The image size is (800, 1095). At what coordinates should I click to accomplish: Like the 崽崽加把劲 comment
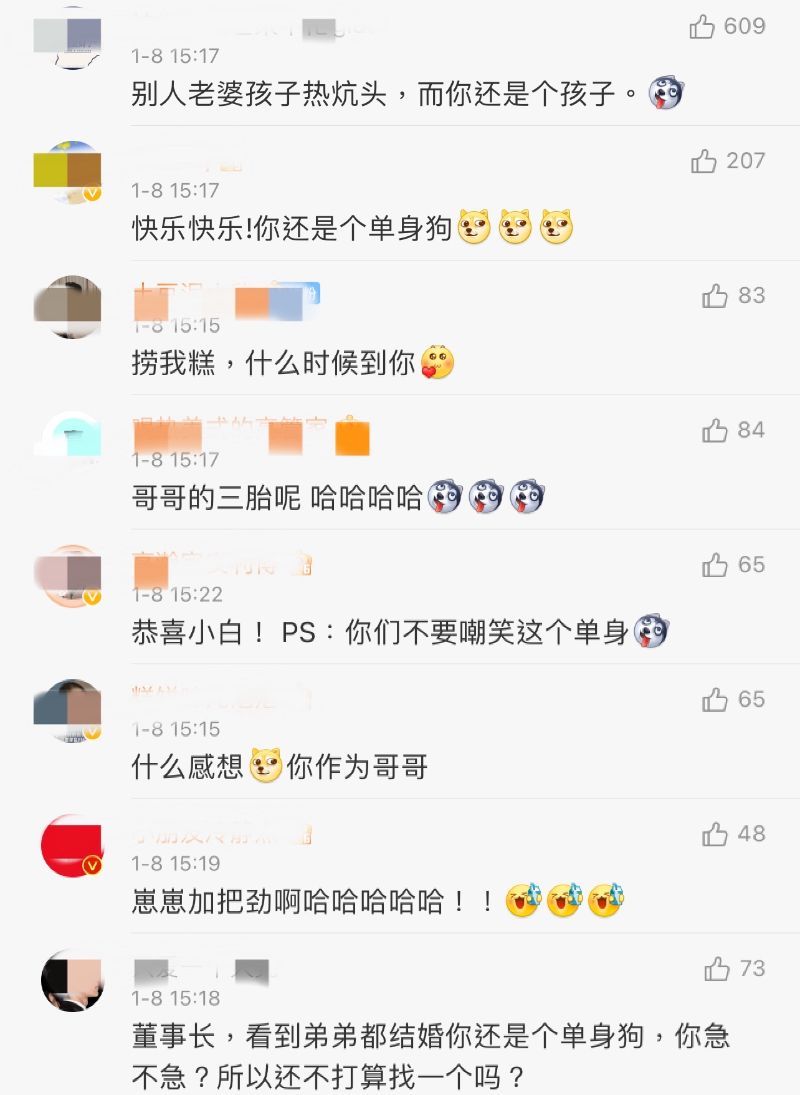coord(715,834)
